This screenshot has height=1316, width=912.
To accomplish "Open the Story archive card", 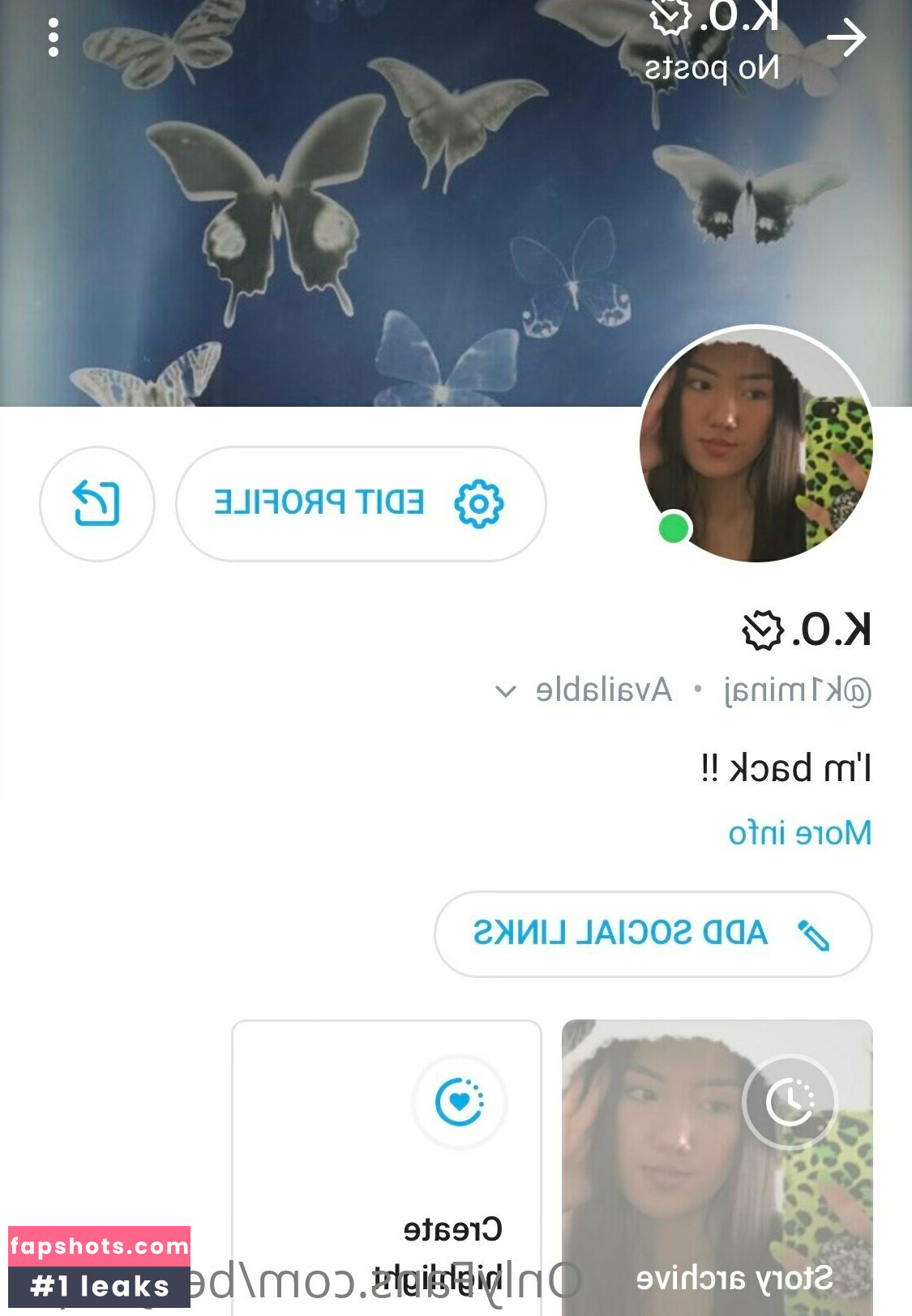I will click(717, 1165).
